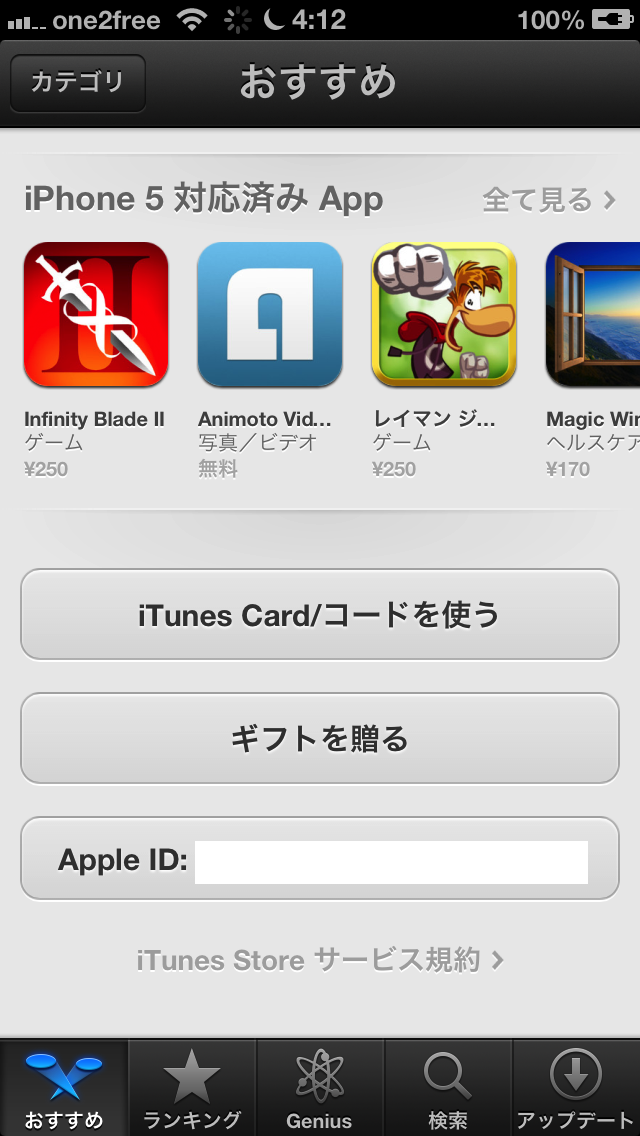Tap 全て見る to see all apps
640x1136 pixels.
click(x=549, y=200)
